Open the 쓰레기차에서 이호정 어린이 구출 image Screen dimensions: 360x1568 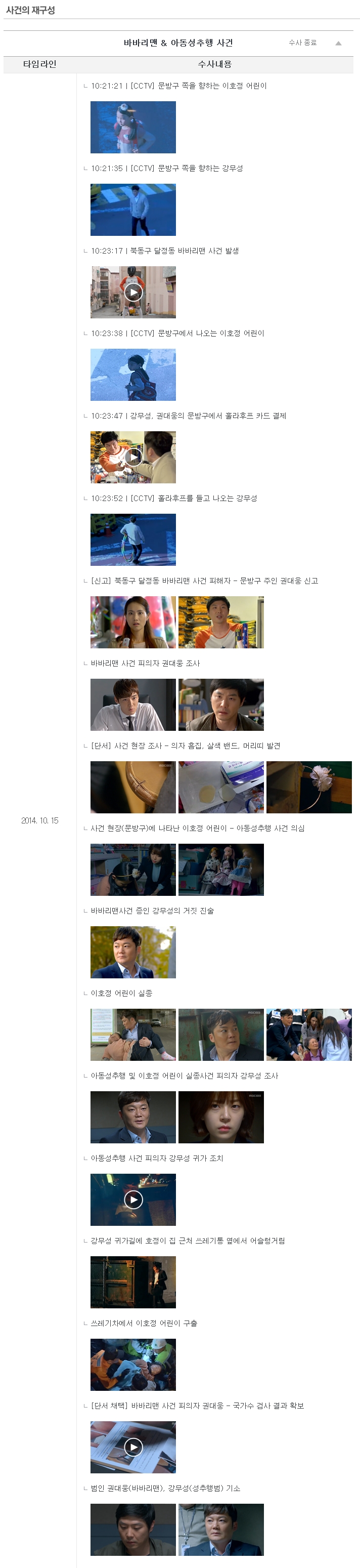click(x=133, y=1365)
